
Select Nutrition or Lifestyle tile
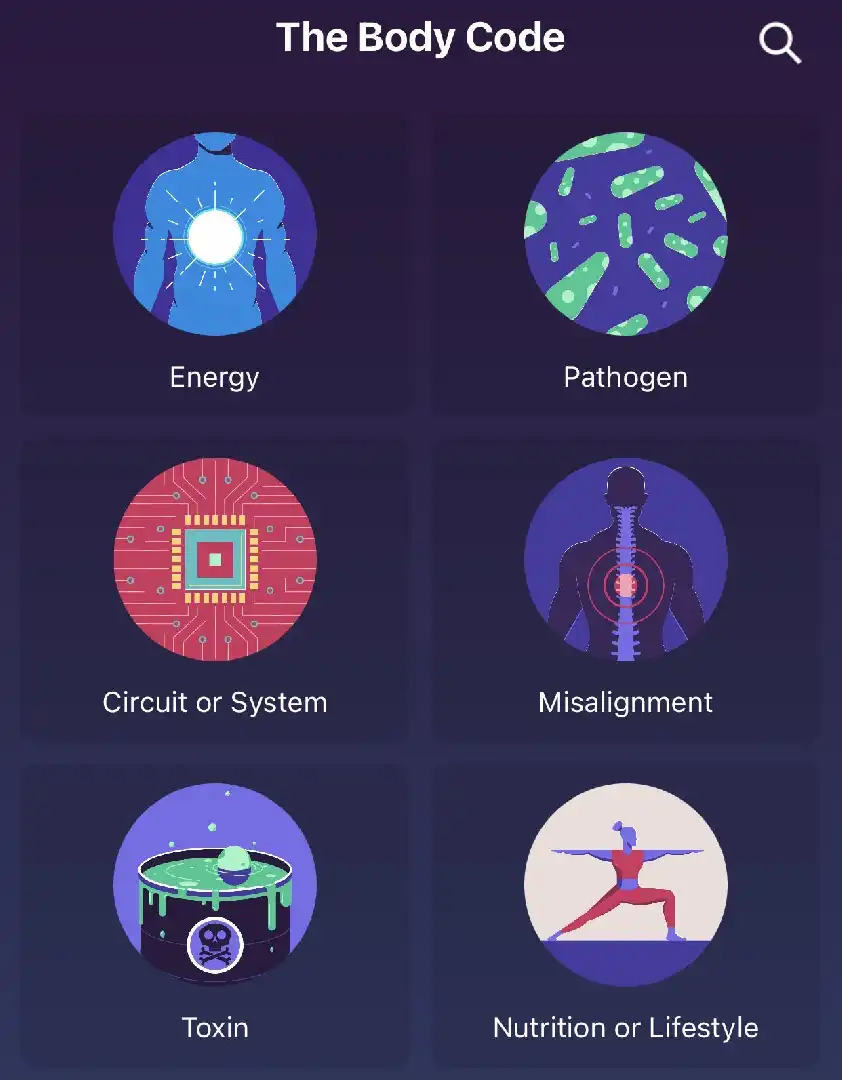tap(625, 915)
